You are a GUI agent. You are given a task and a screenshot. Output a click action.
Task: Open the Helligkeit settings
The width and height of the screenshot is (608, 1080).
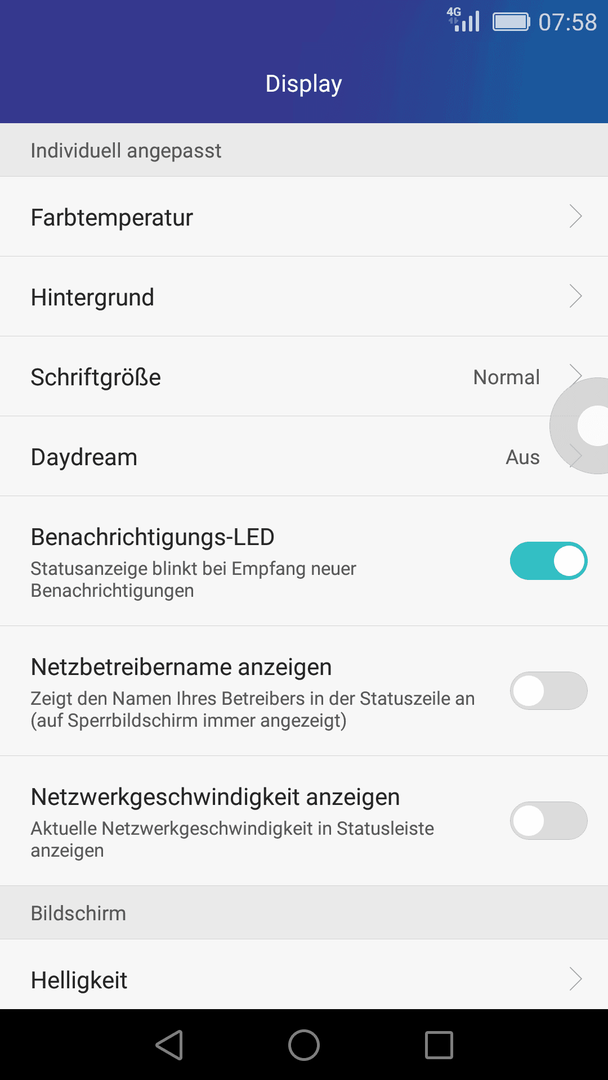pyautogui.click(x=304, y=979)
